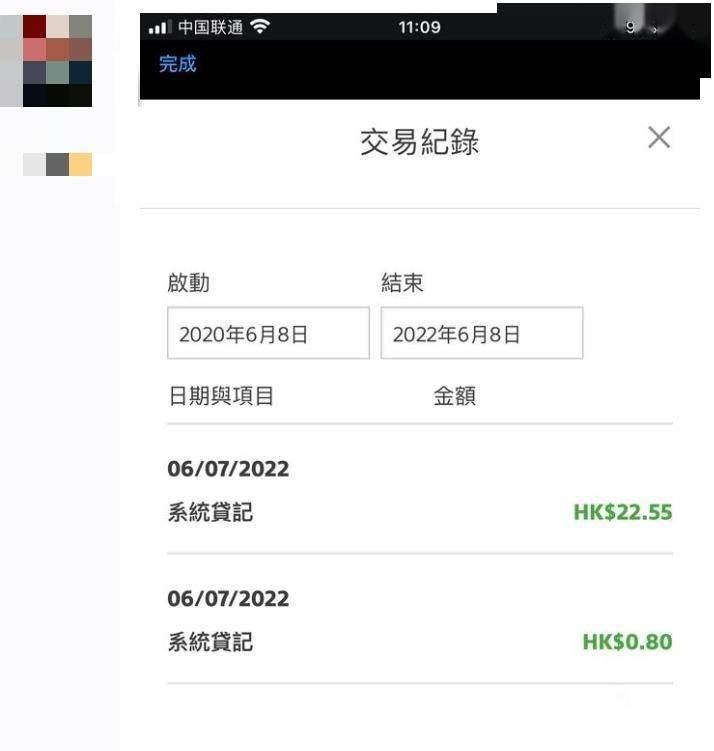
Task: Close the 交易紀錄 dialog
Action: [658, 138]
